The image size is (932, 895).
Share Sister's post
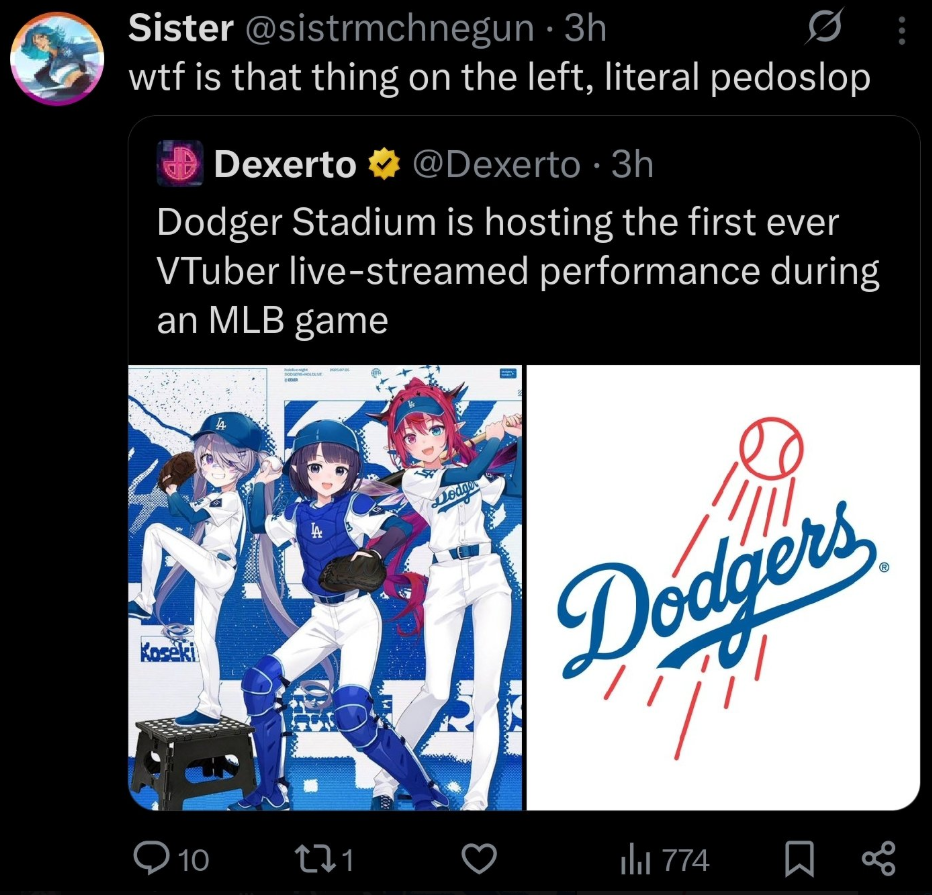(877, 859)
